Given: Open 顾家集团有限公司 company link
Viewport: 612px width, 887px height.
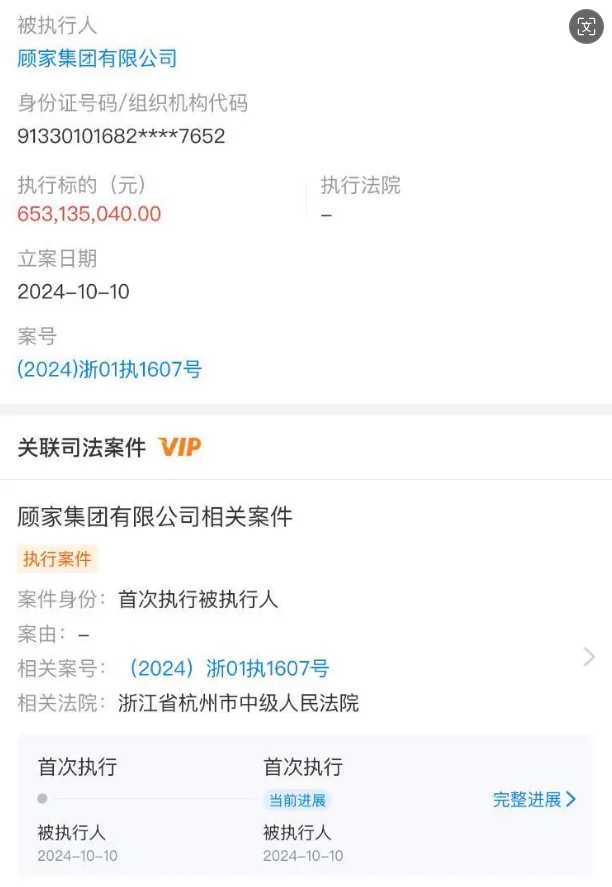Looking at the screenshot, I should click(x=97, y=58).
